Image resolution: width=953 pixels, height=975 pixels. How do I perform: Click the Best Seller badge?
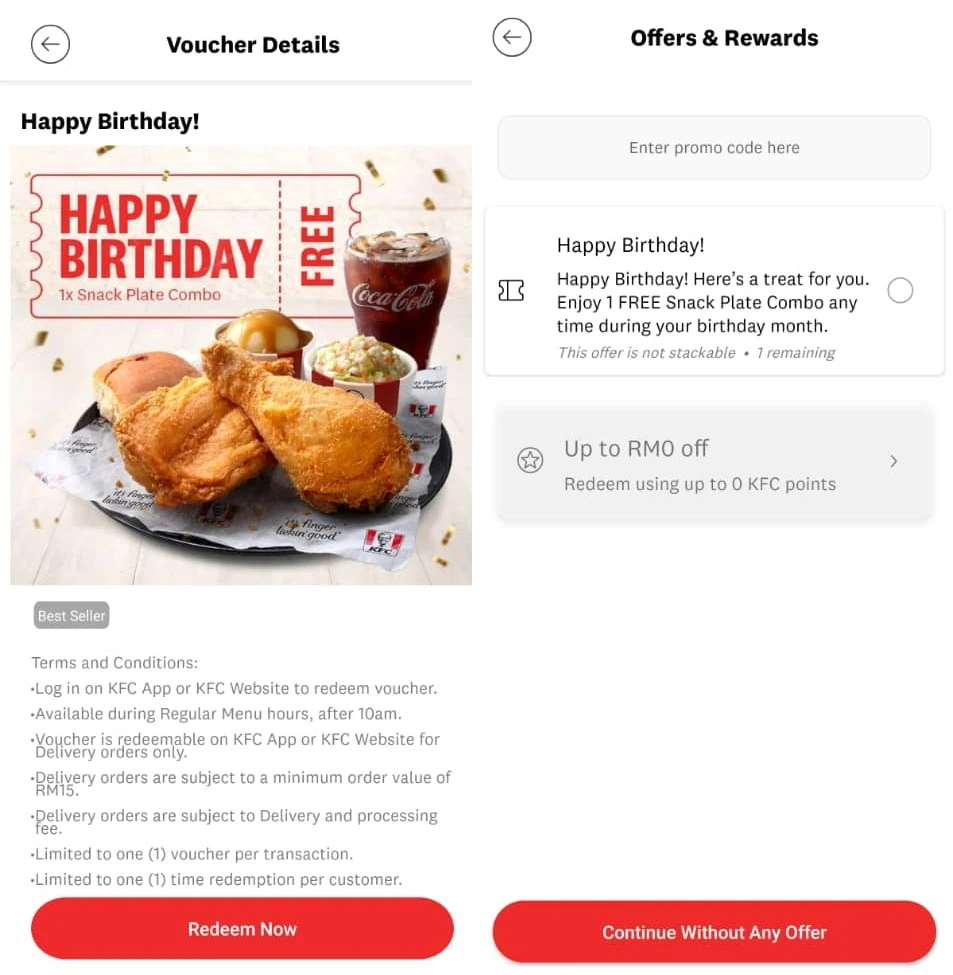point(70,615)
